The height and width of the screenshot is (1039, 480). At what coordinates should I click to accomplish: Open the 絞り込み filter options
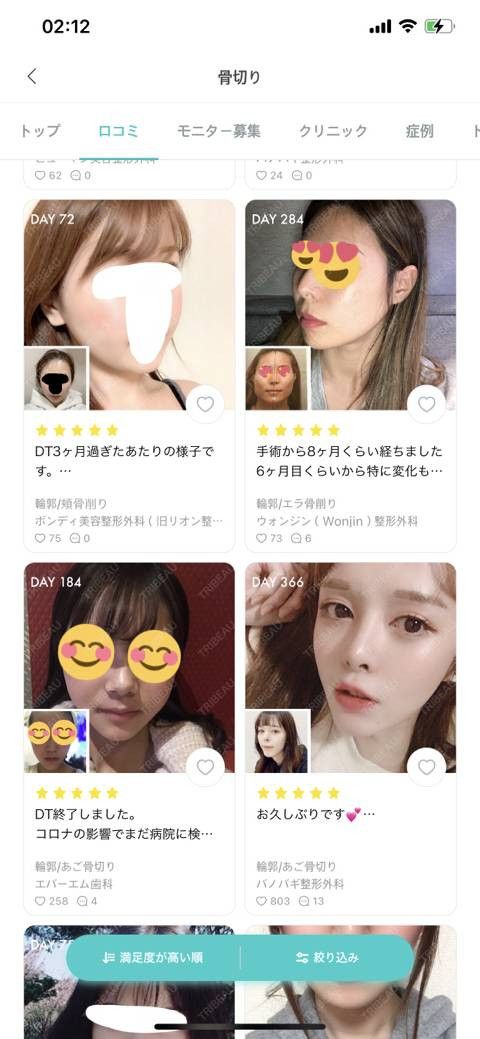(328, 957)
